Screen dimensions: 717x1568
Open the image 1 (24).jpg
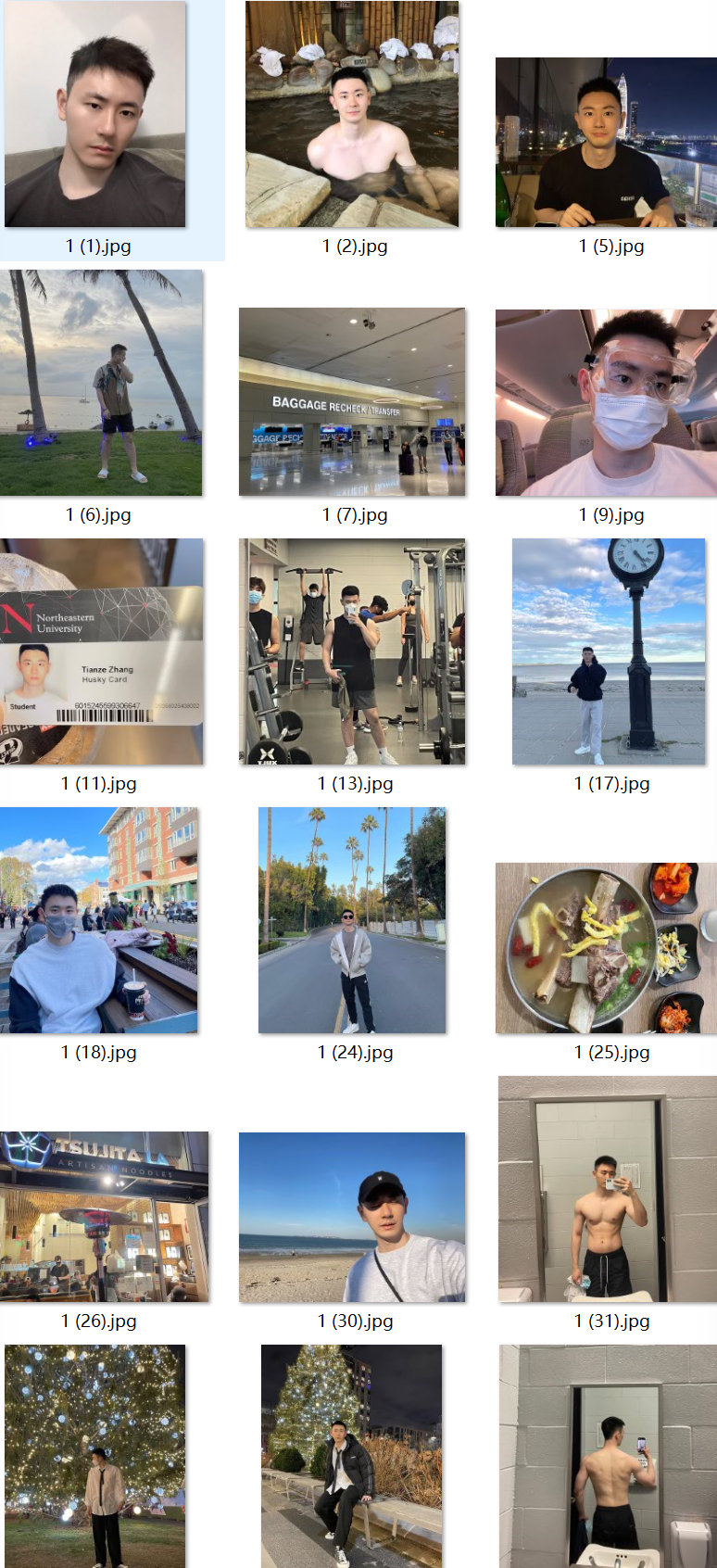pyautogui.click(x=352, y=920)
